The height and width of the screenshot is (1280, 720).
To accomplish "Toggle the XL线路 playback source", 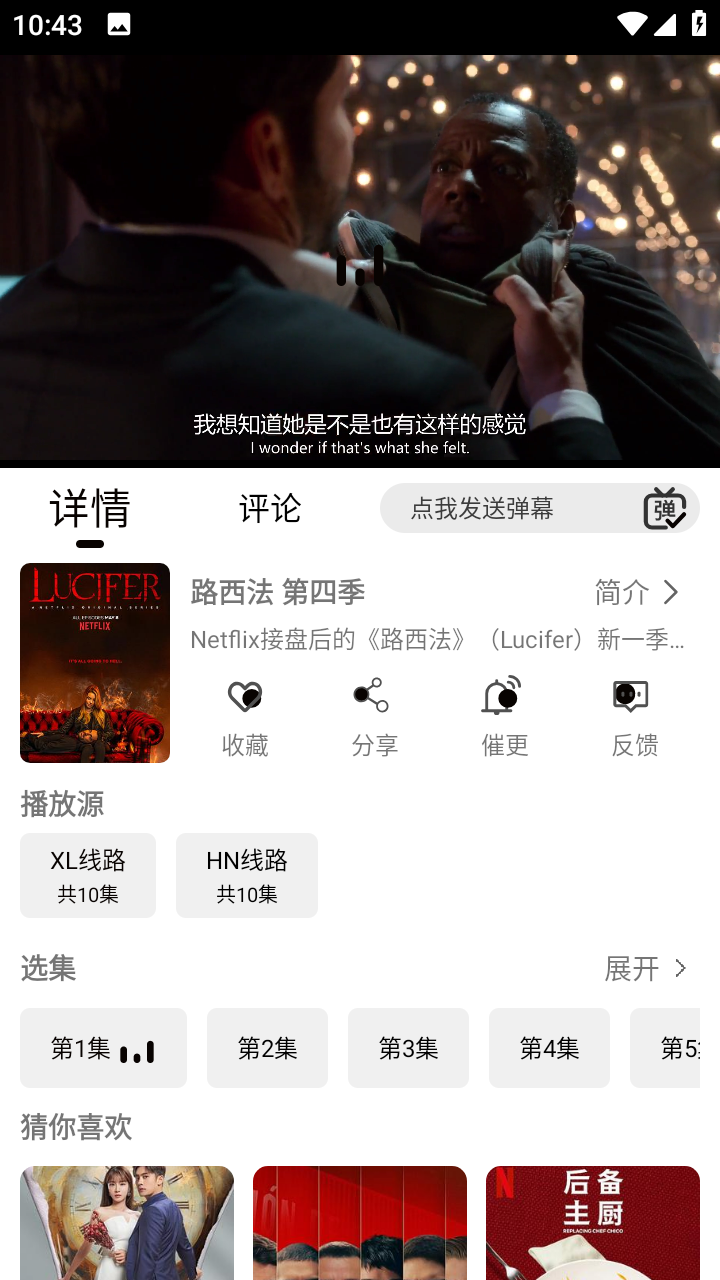I will pyautogui.click(x=88, y=875).
